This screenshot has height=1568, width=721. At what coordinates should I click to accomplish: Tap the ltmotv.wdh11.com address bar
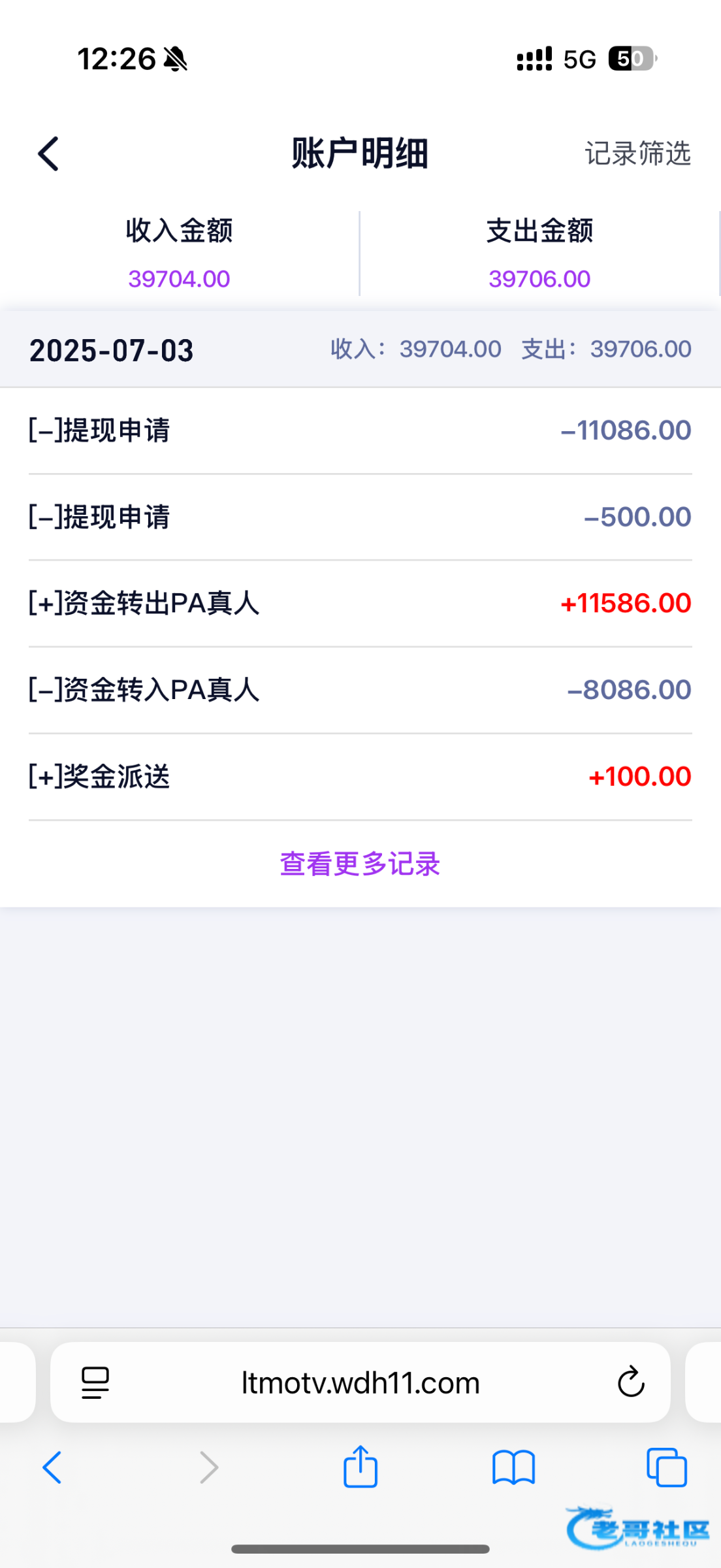360,1382
